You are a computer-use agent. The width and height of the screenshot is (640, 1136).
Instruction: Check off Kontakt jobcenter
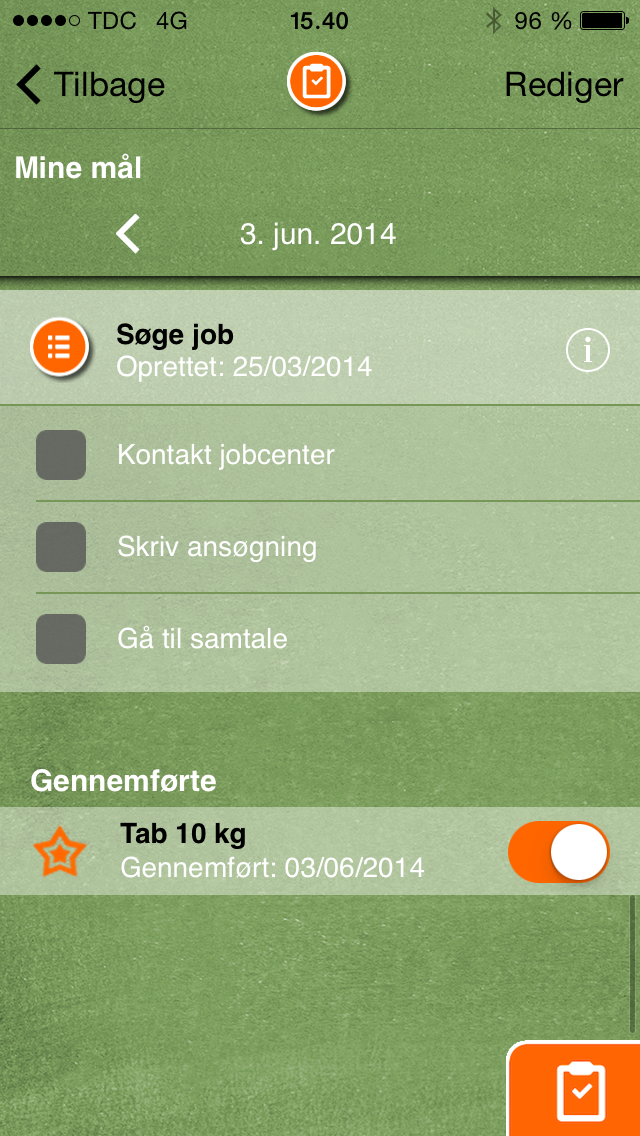(x=61, y=455)
